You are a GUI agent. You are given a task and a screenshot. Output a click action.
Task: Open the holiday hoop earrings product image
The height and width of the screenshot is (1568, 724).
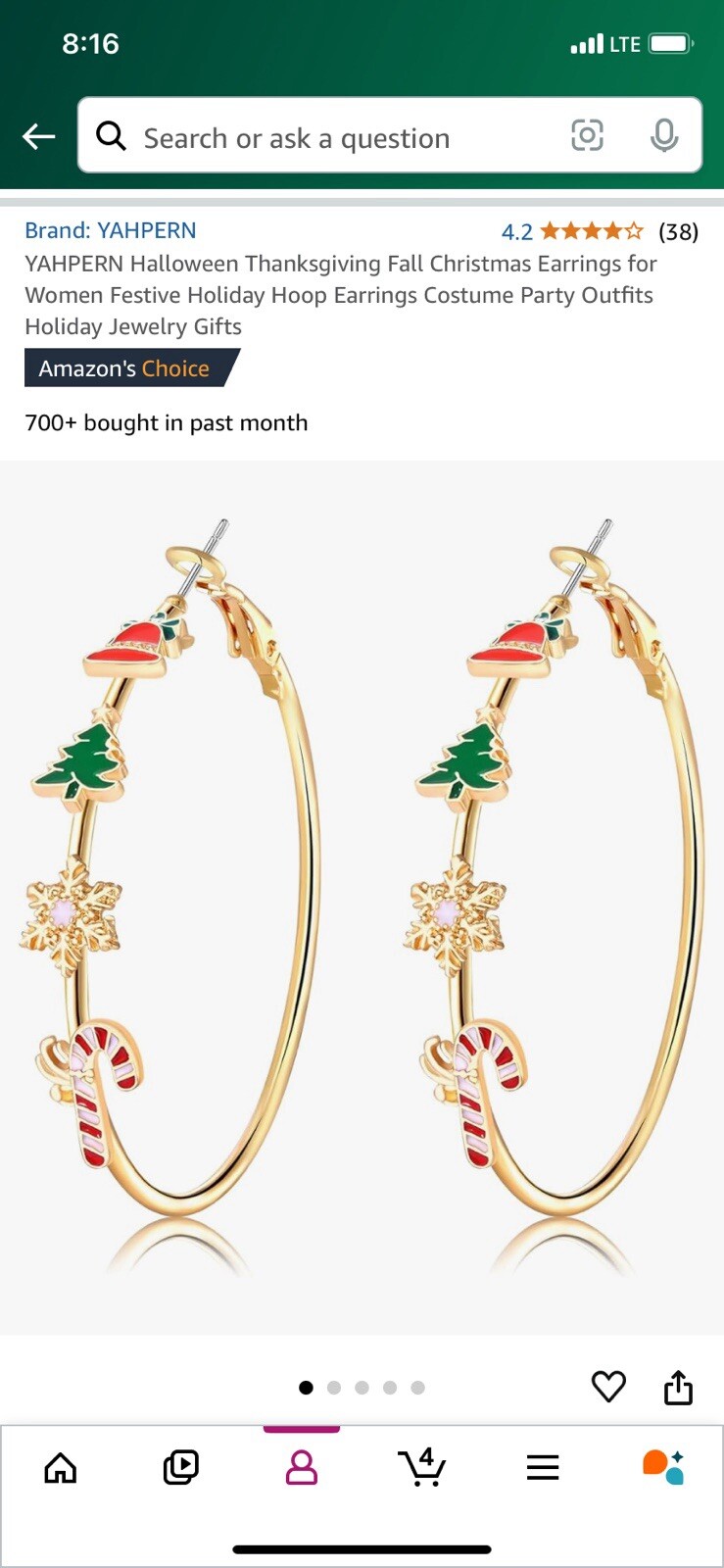coord(362,897)
